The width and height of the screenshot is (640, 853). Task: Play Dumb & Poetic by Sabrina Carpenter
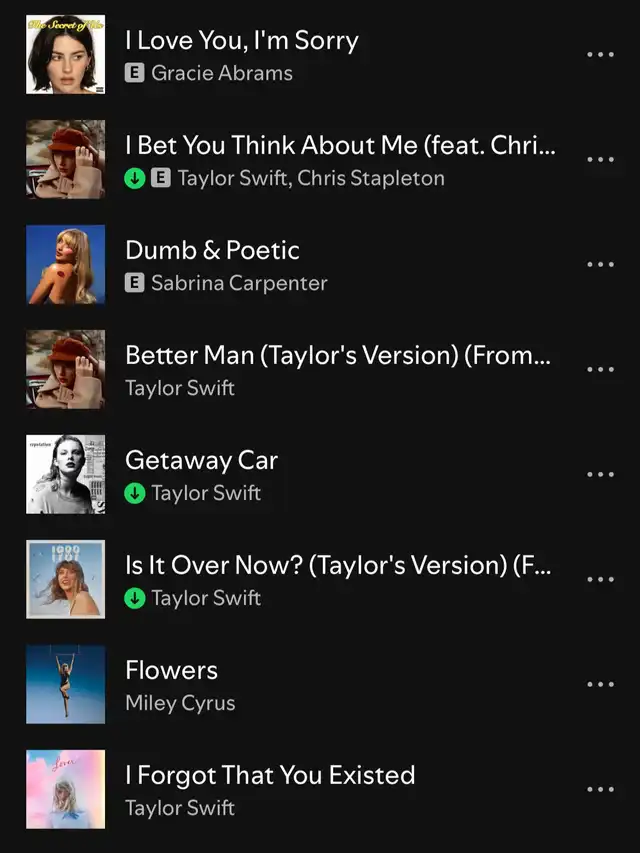[x=212, y=251]
